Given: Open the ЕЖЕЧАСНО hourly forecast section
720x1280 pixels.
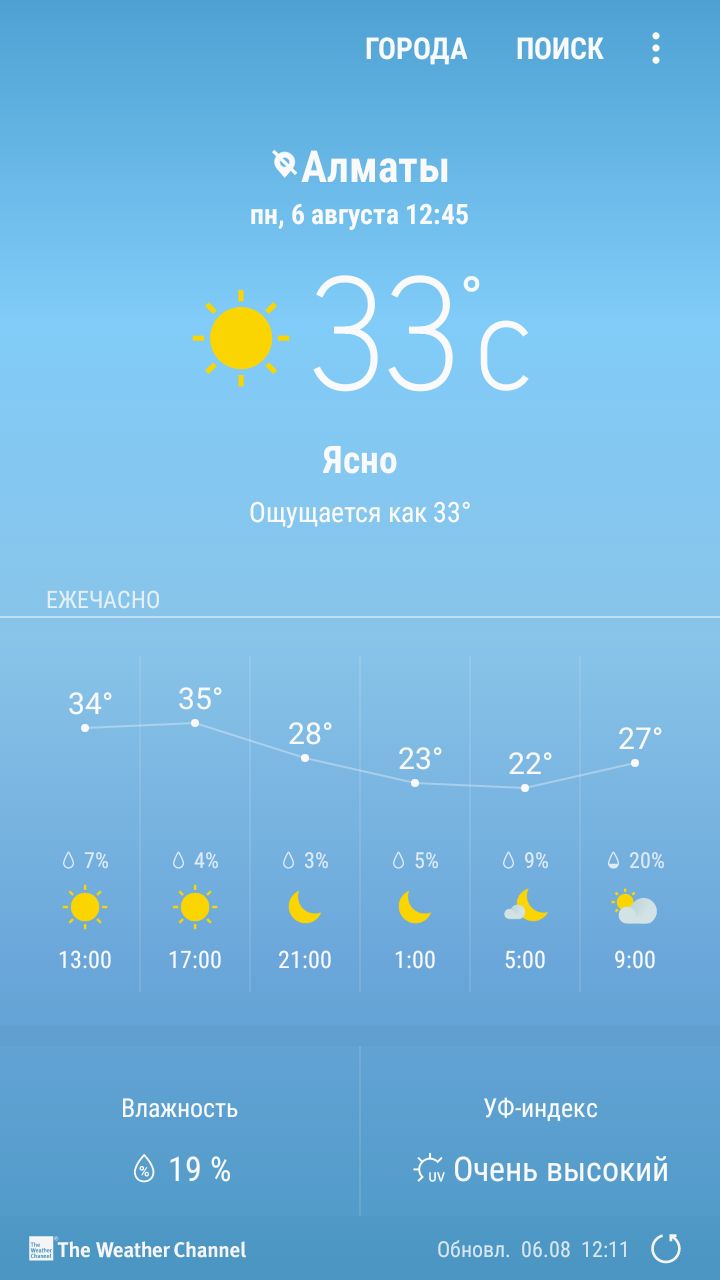Looking at the screenshot, I should click(x=103, y=600).
